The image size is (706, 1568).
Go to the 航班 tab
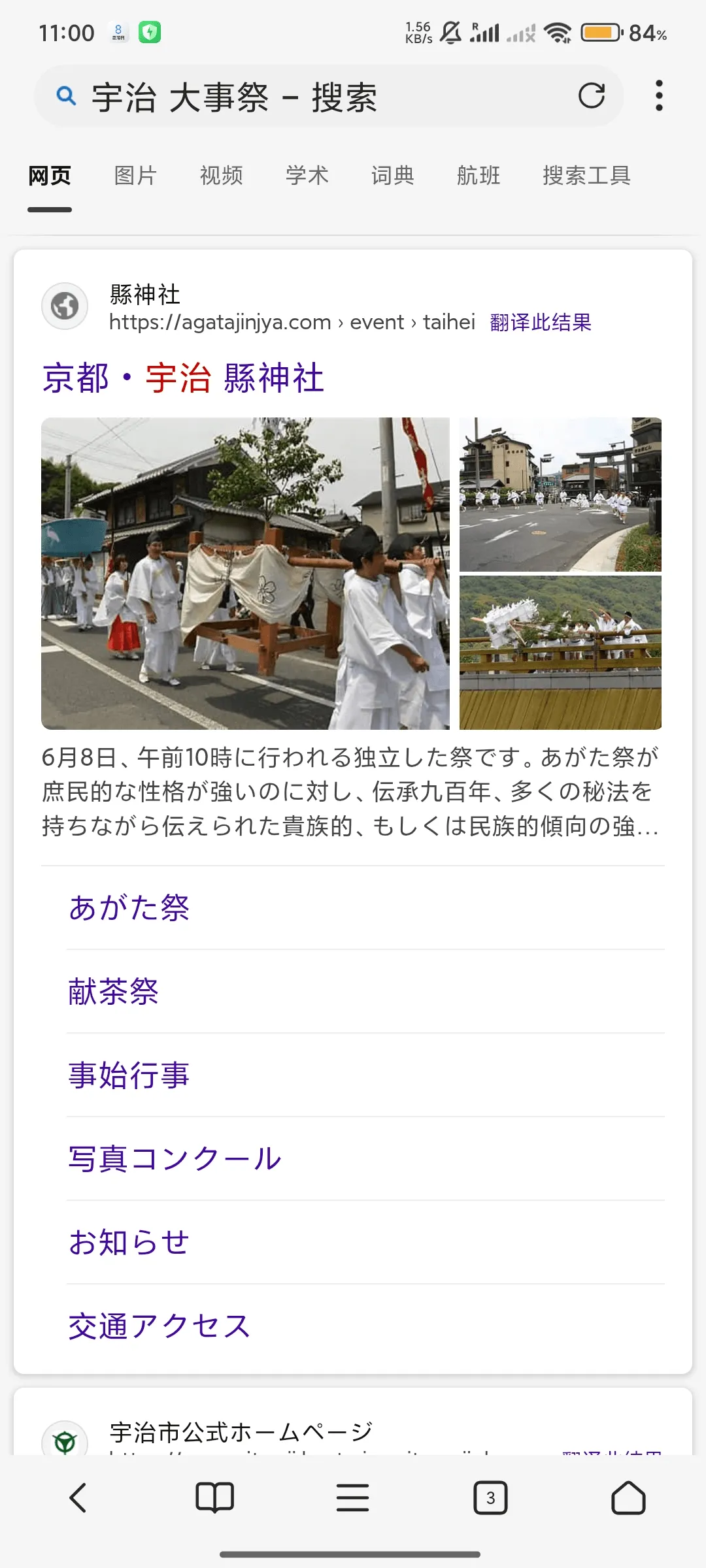coord(479,175)
